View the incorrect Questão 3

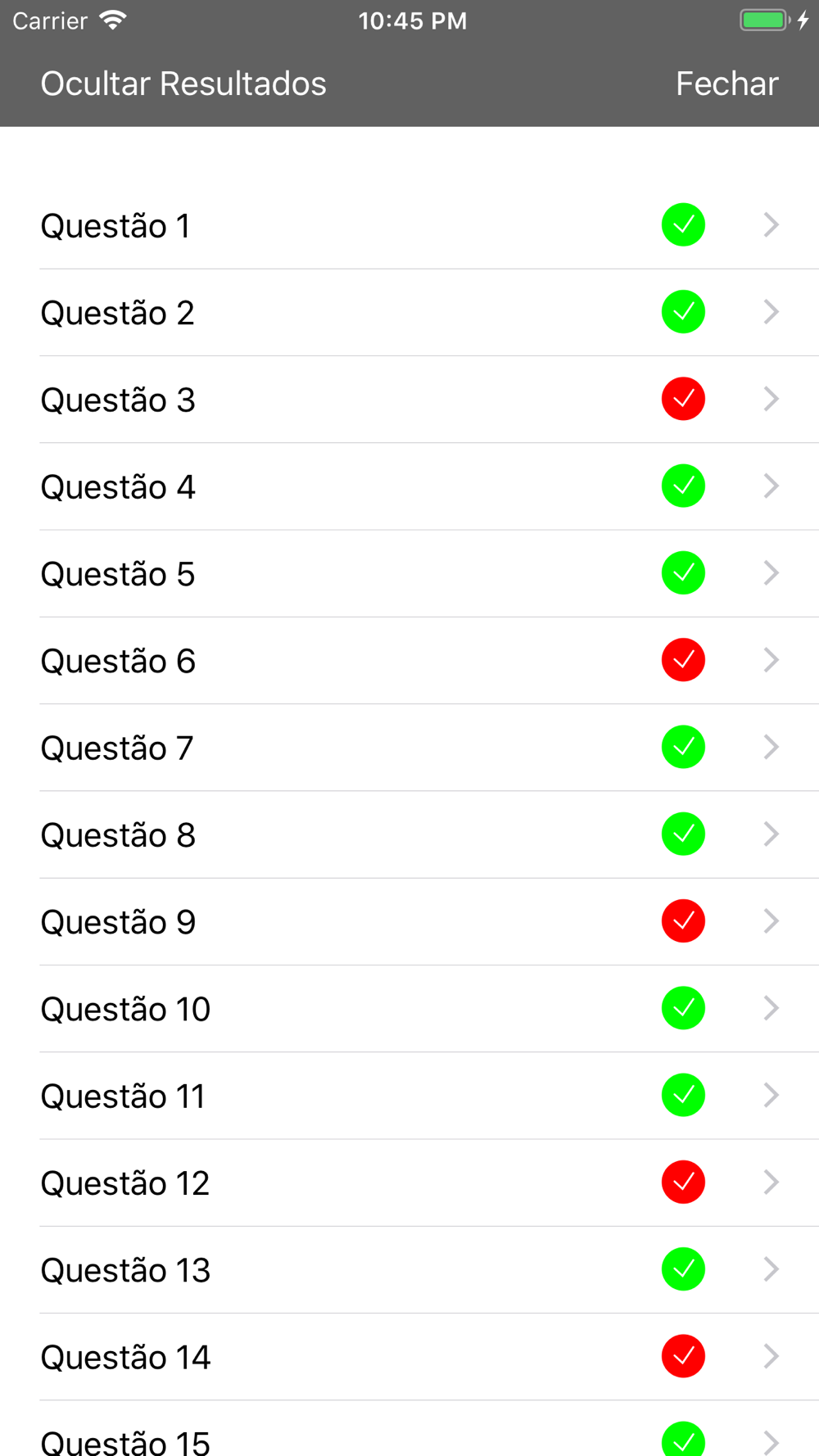point(409,400)
